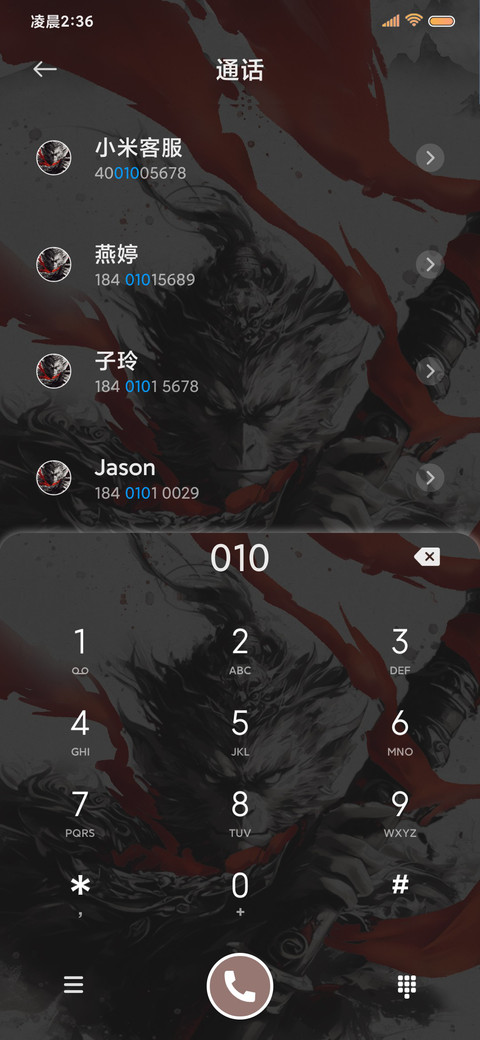Open details chevron for Jason
The width and height of the screenshot is (480, 1040).
(x=430, y=478)
